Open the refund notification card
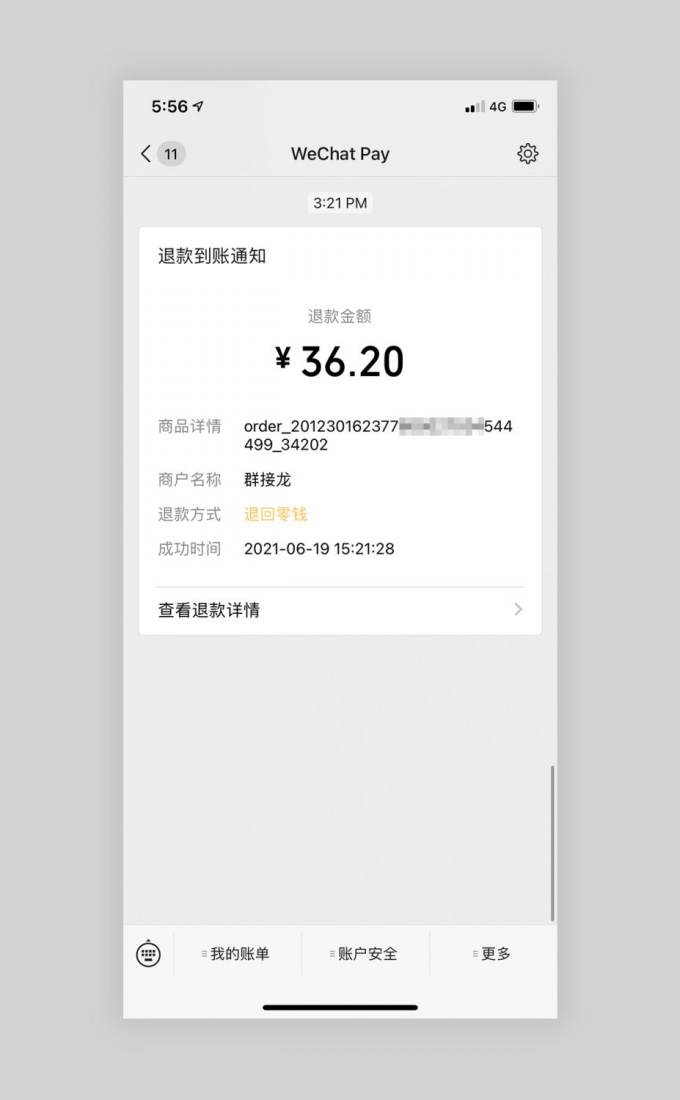Screen dimensions: 680x1100 (340, 400)
